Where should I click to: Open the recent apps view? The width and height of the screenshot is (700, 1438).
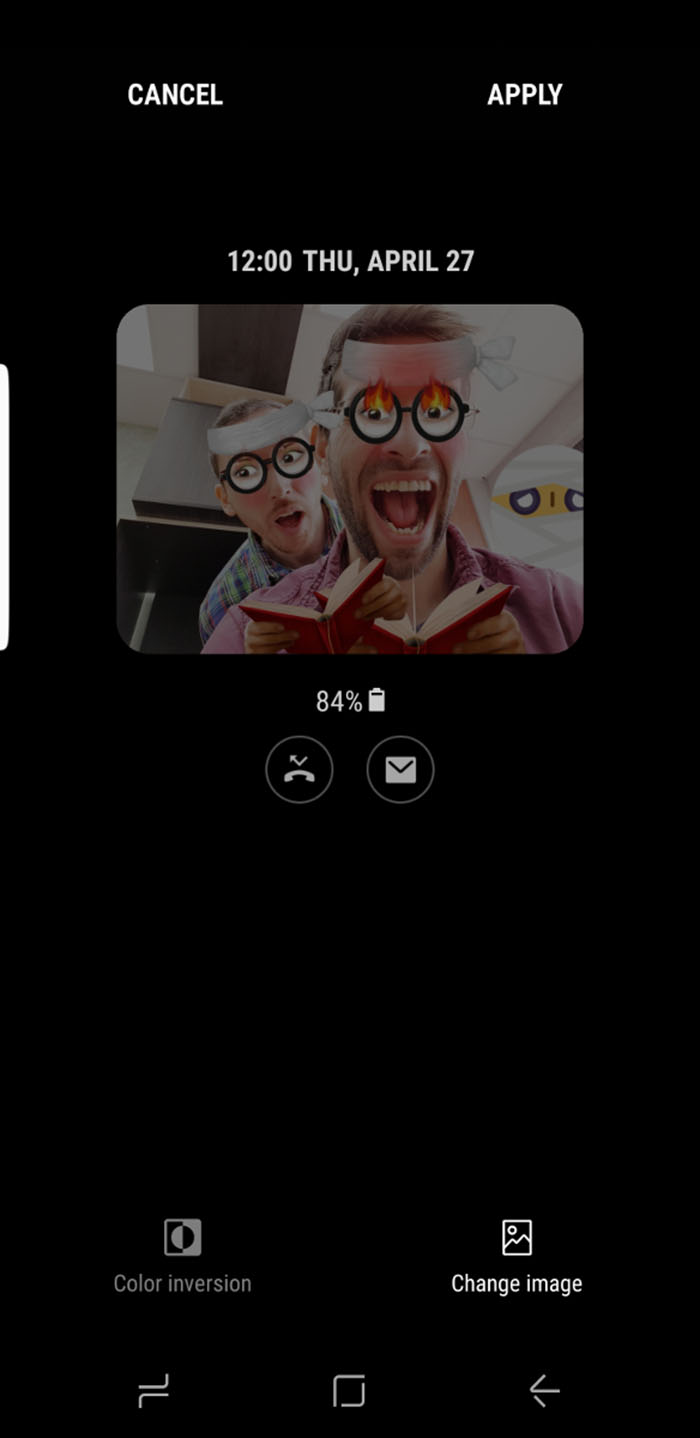(154, 1391)
